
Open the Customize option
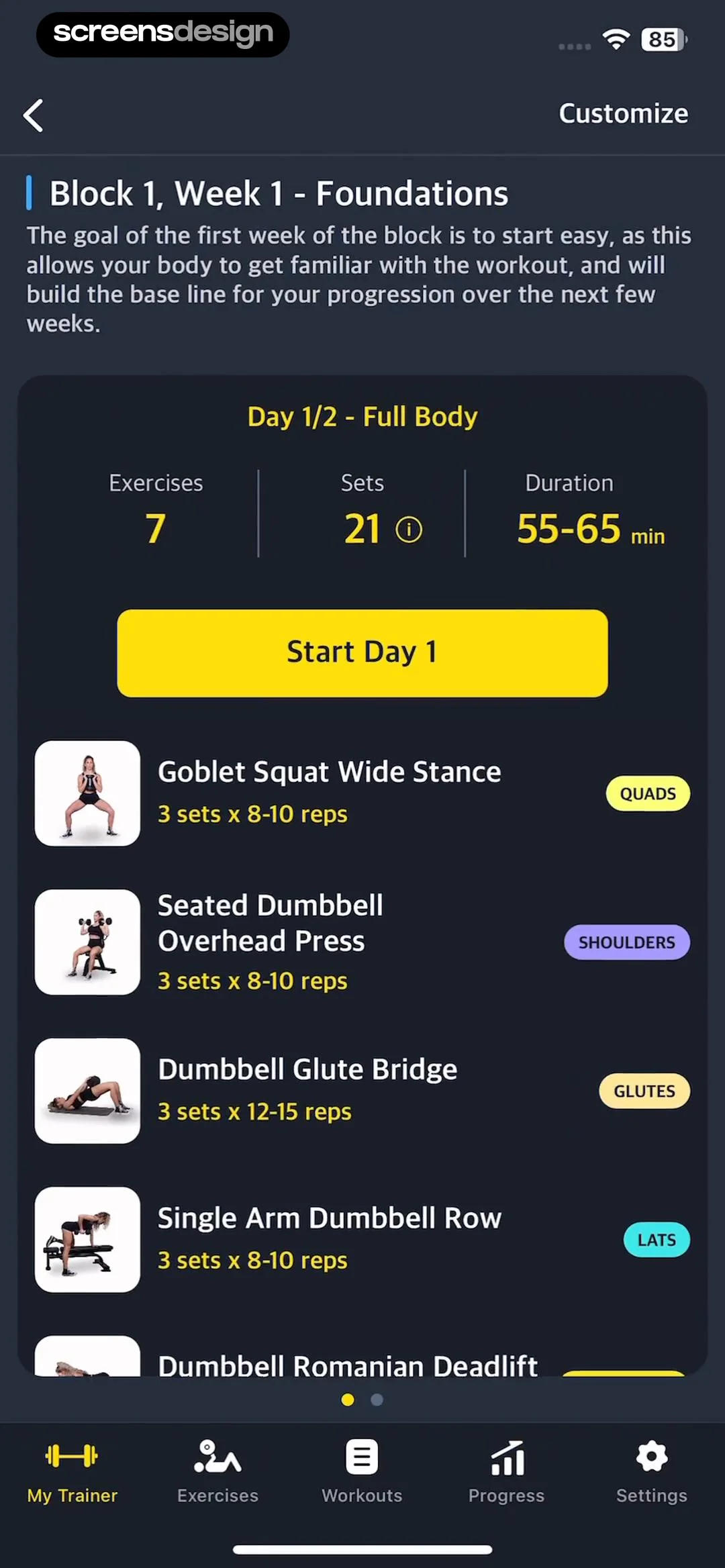pyautogui.click(x=623, y=114)
